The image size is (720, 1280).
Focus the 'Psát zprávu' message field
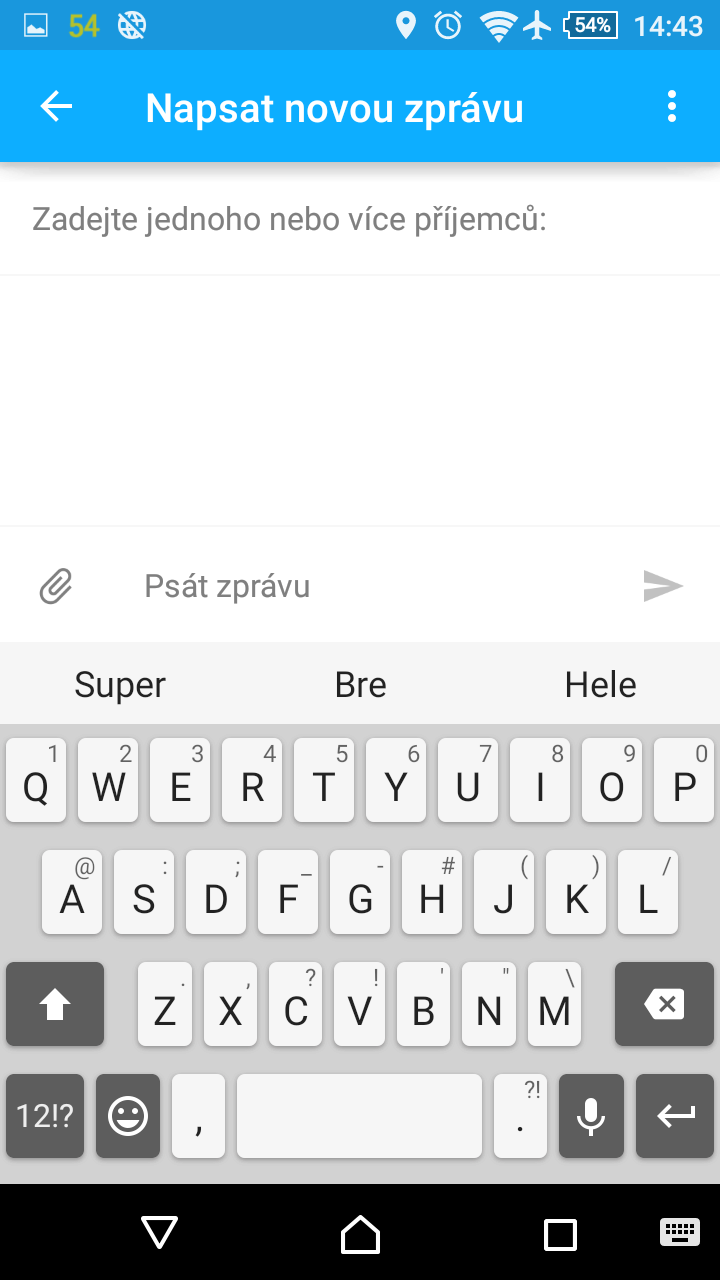tap(380, 586)
